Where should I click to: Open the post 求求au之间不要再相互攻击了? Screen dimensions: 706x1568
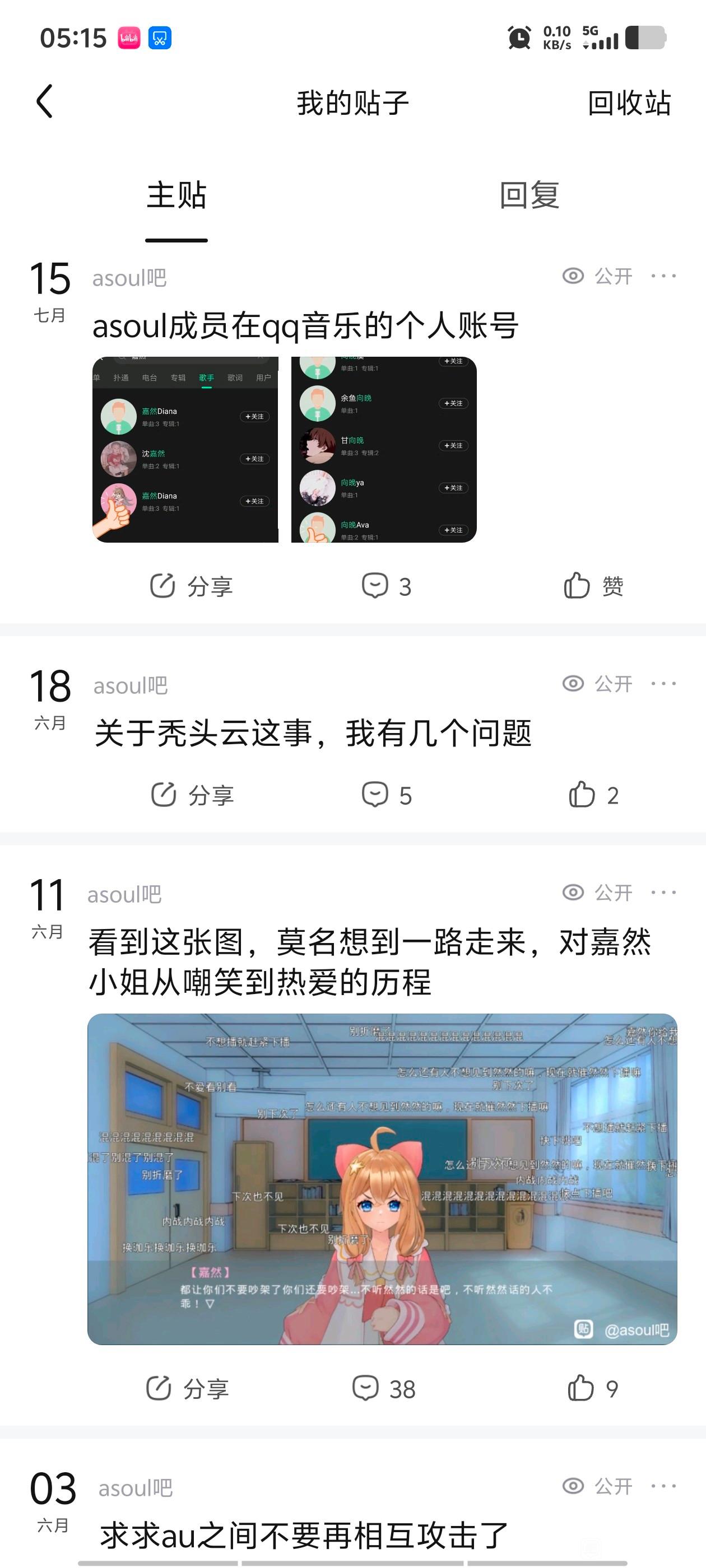point(304,1534)
